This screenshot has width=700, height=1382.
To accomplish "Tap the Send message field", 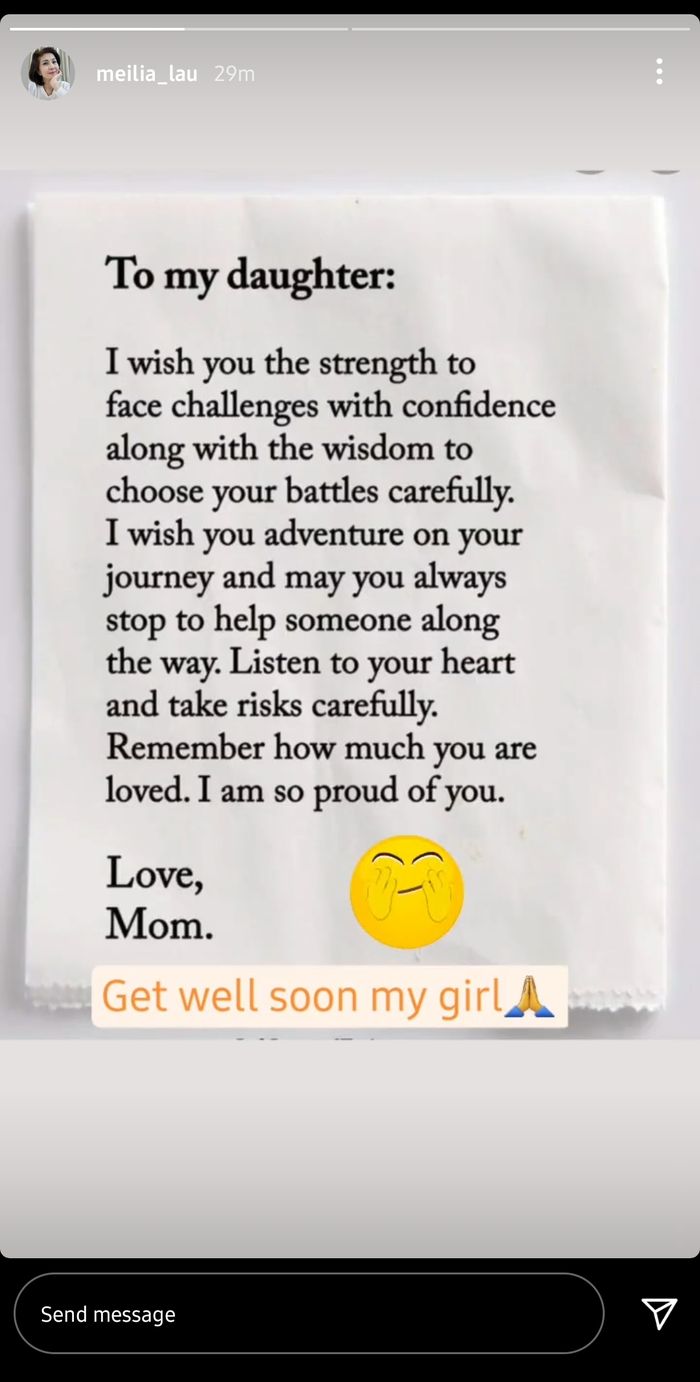I will (308, 1314).
